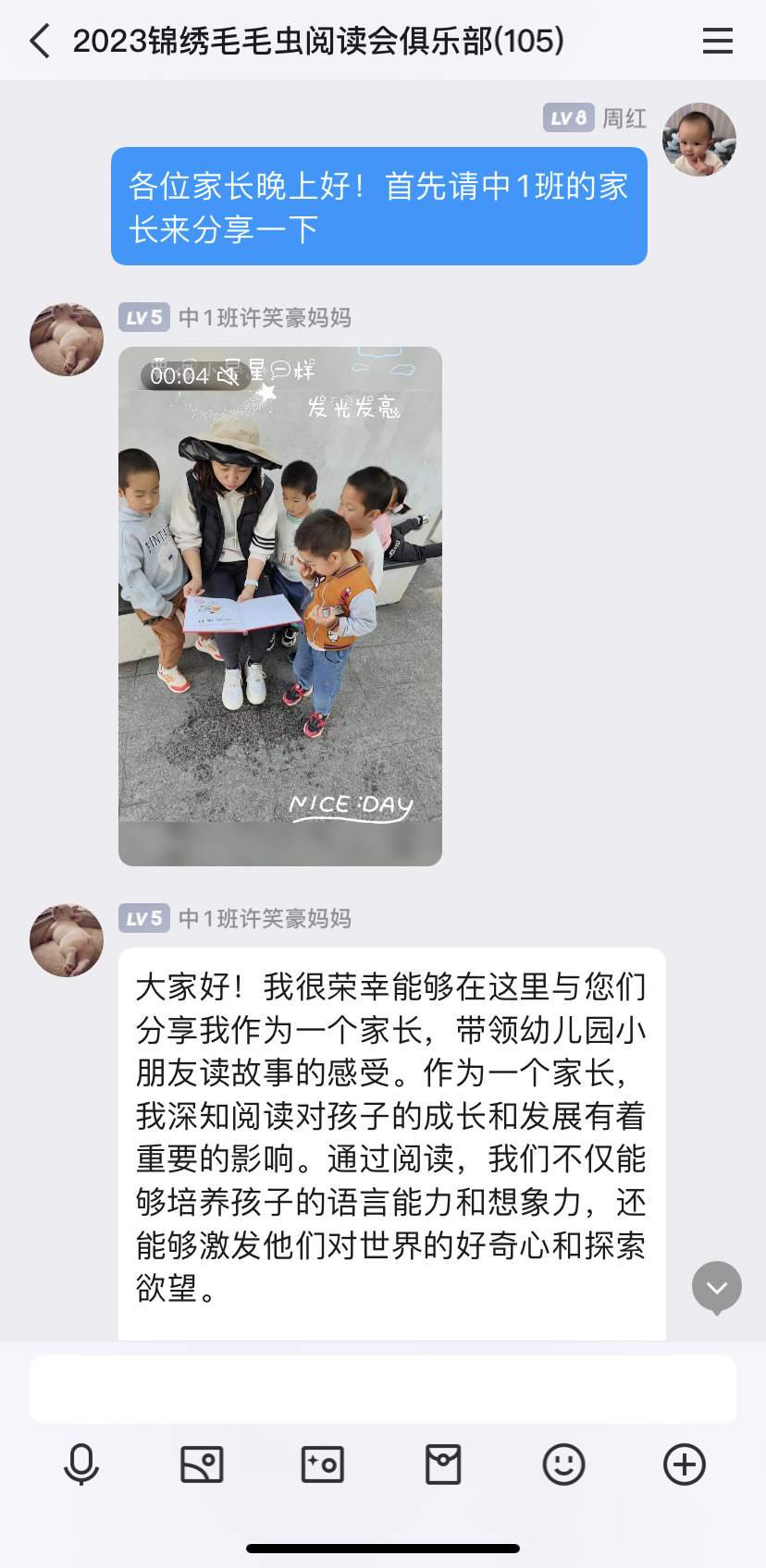Image resolution: width=766 pixels, height=1568 pixels.
Task: Open the red packet icon
Action: click(443, 1464)
